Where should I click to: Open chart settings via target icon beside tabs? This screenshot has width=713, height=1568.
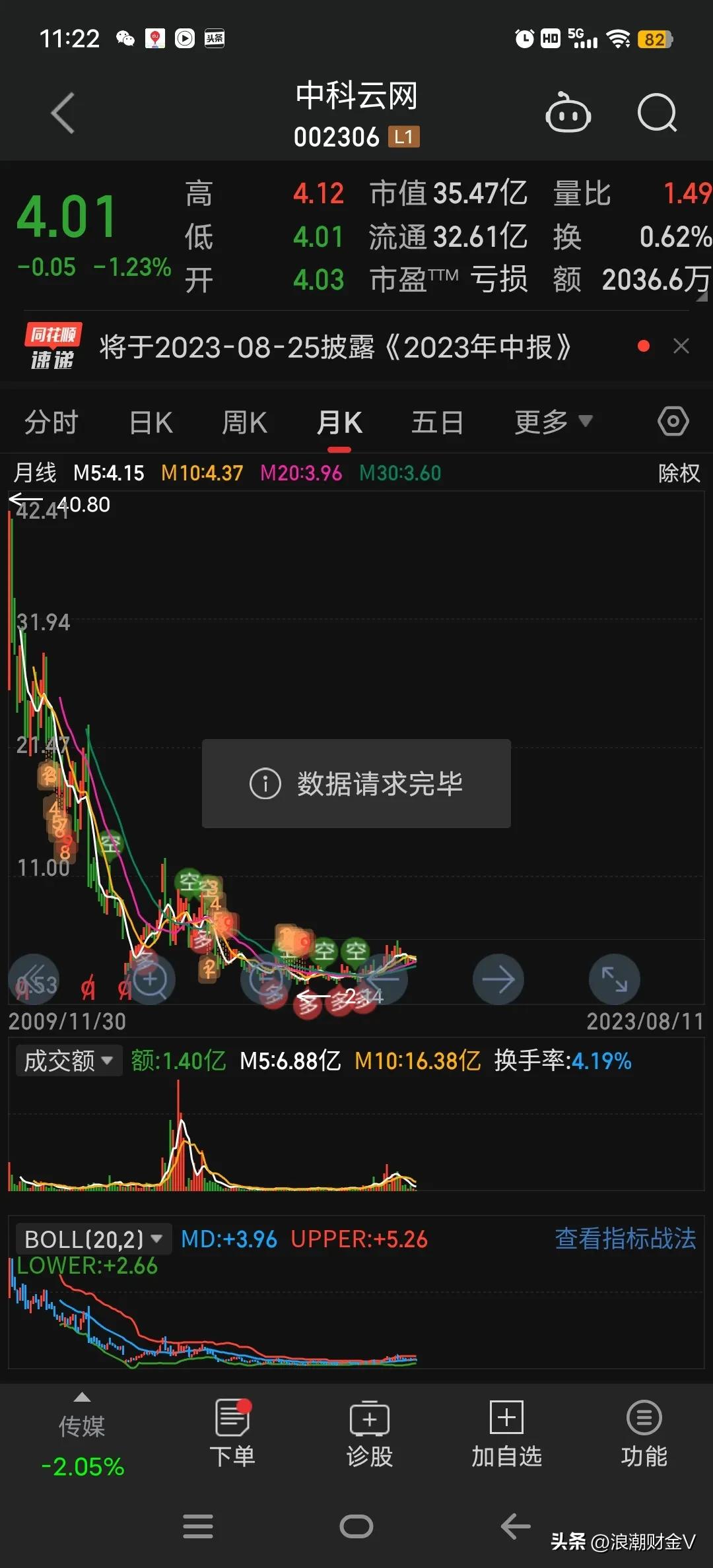tap(673, 421)
